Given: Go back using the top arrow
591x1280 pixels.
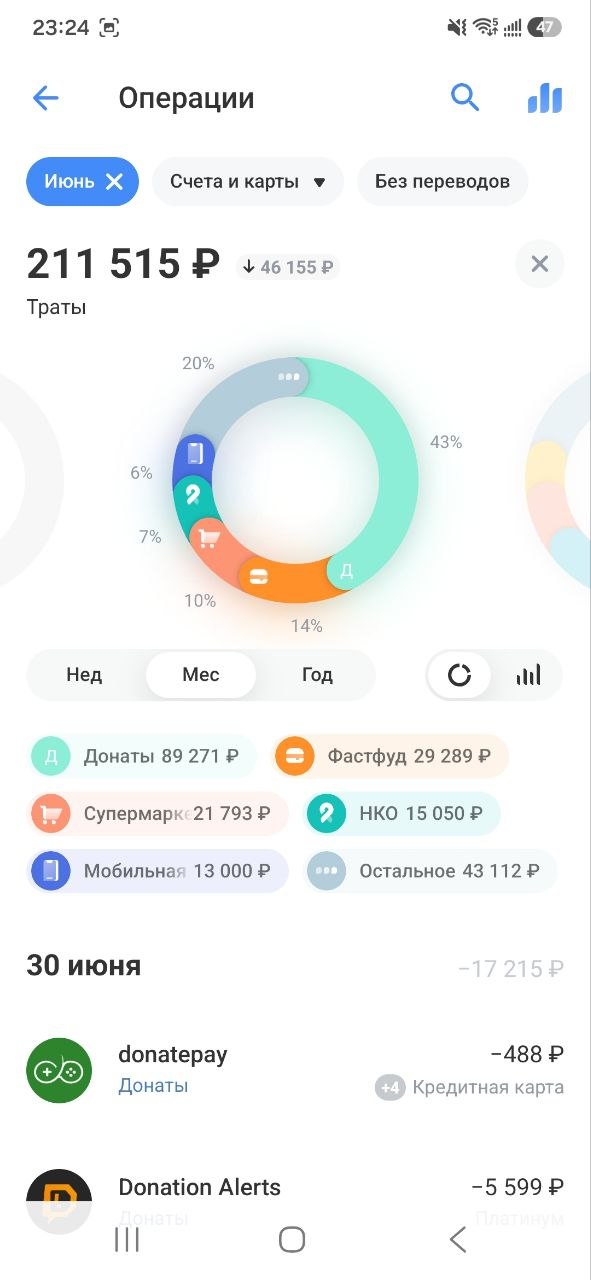Looking at the screenshot, I should click(46, 98).
